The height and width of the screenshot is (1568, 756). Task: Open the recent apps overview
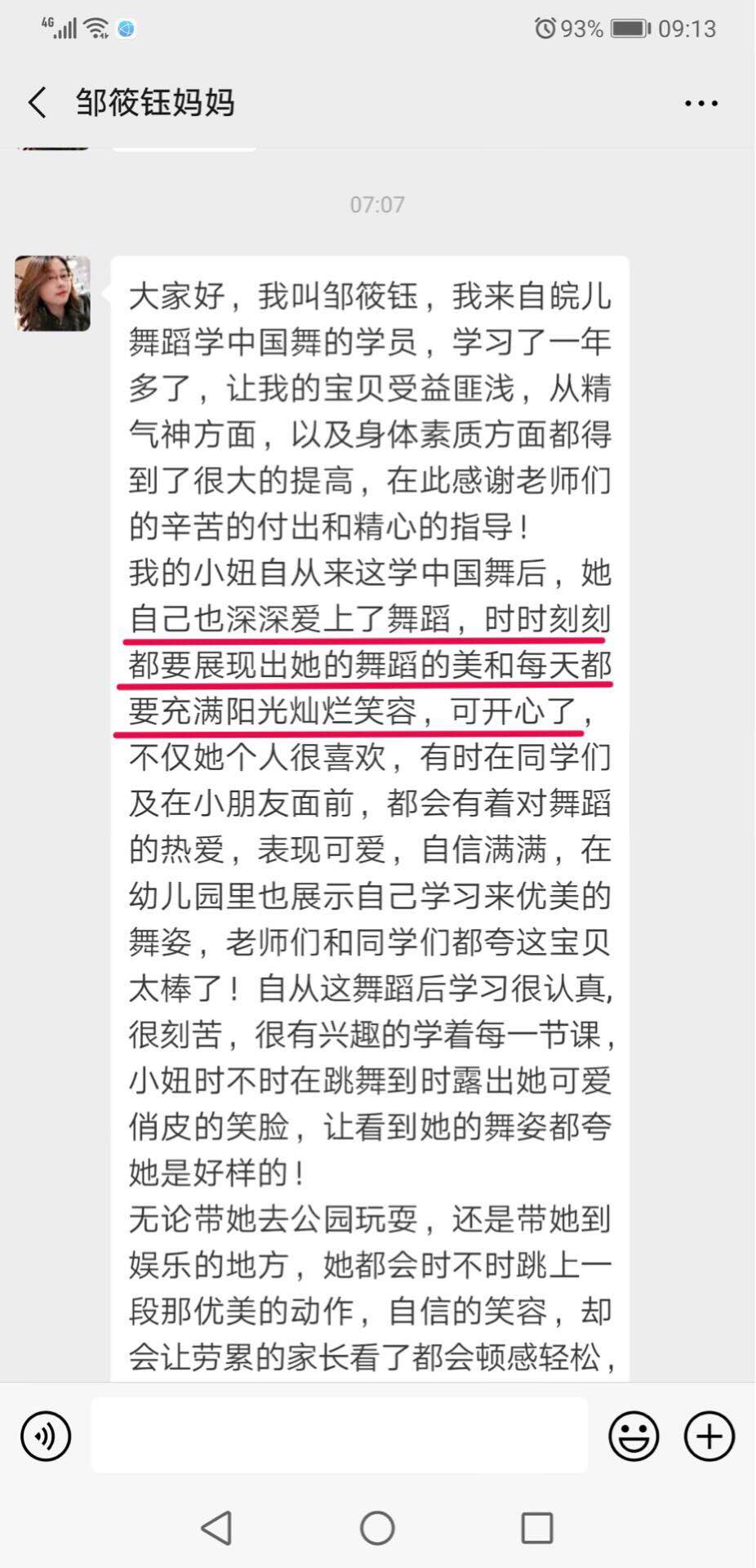[537, 1528]
